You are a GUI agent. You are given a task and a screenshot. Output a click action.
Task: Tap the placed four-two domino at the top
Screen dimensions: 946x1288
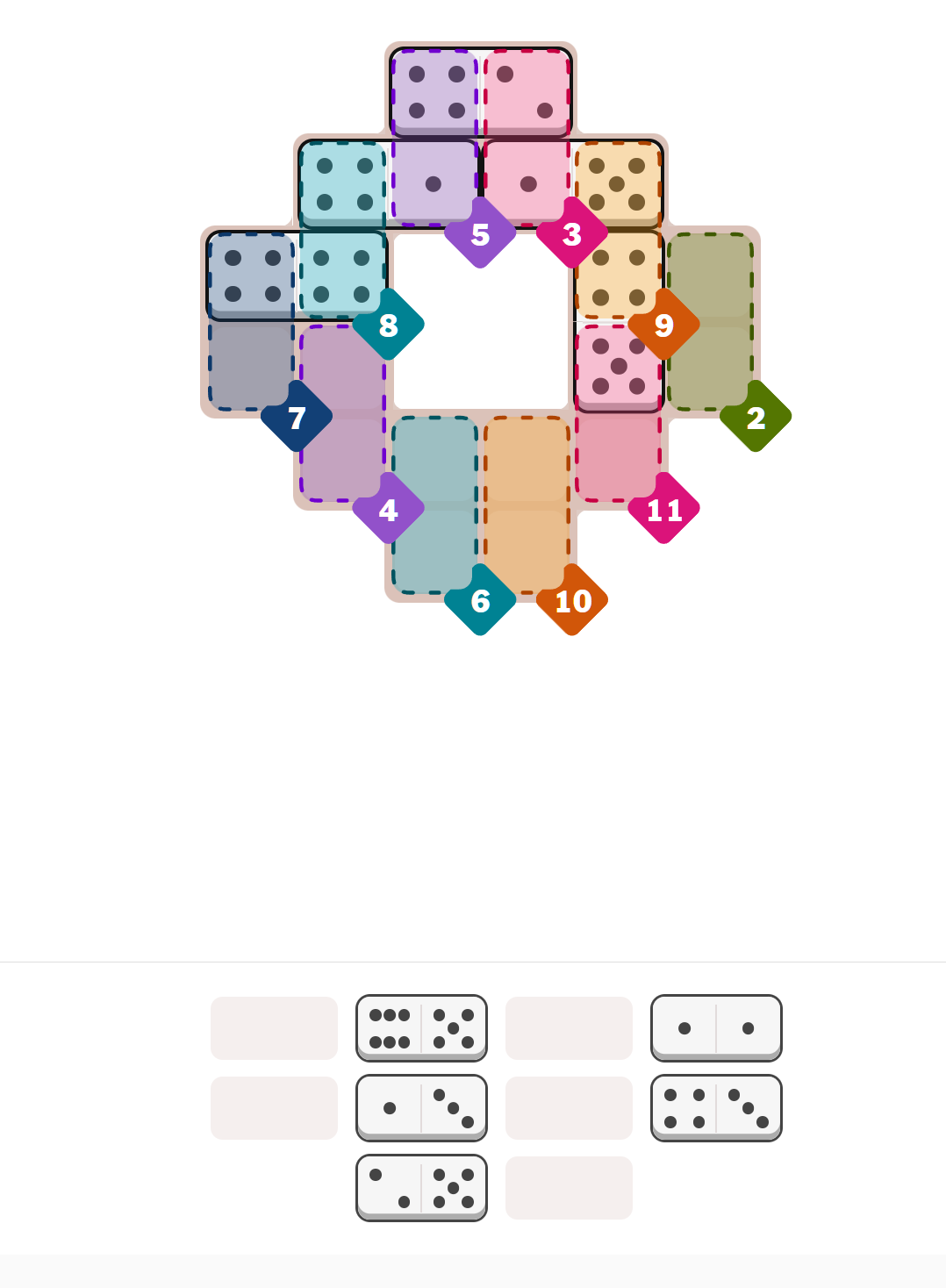click(481, 92)
